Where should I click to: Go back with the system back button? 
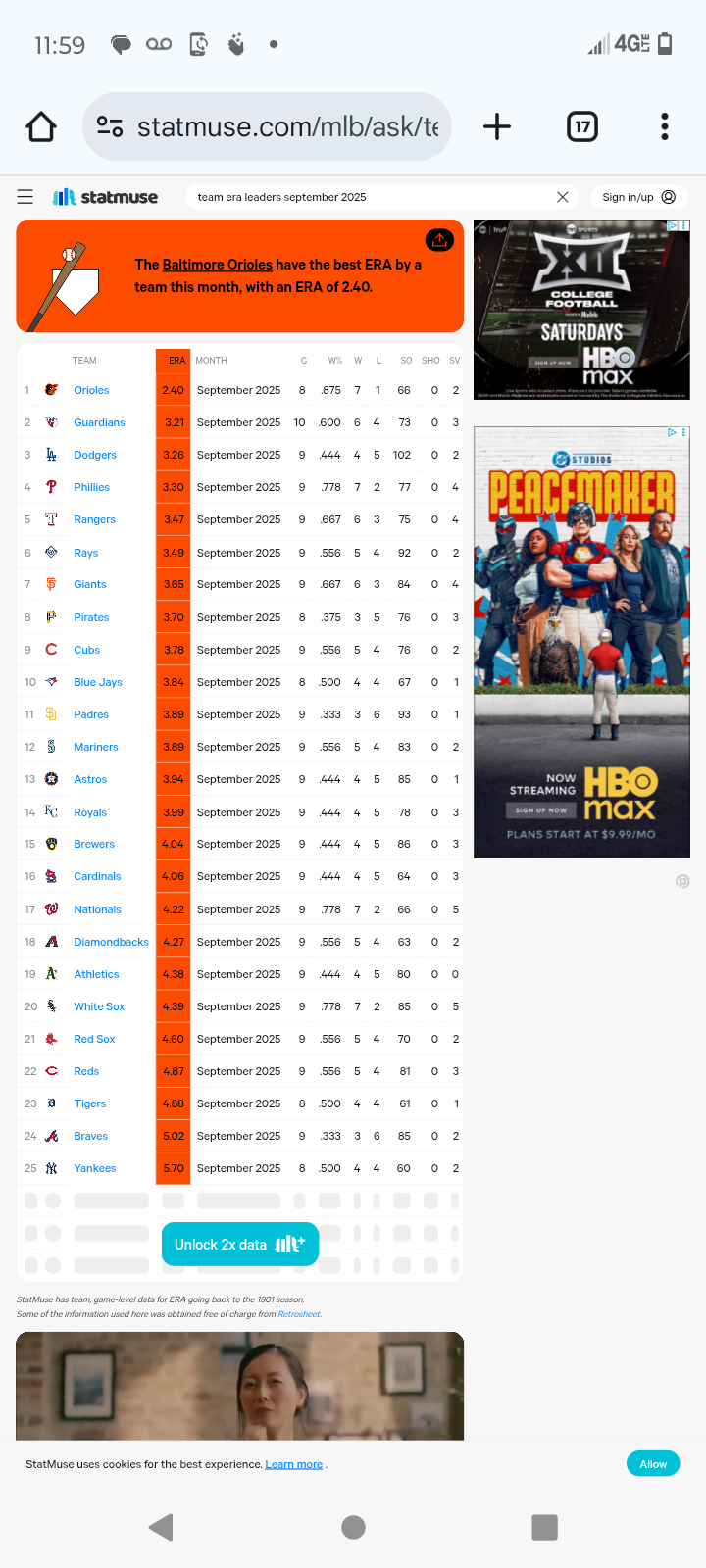point(161,1527)
